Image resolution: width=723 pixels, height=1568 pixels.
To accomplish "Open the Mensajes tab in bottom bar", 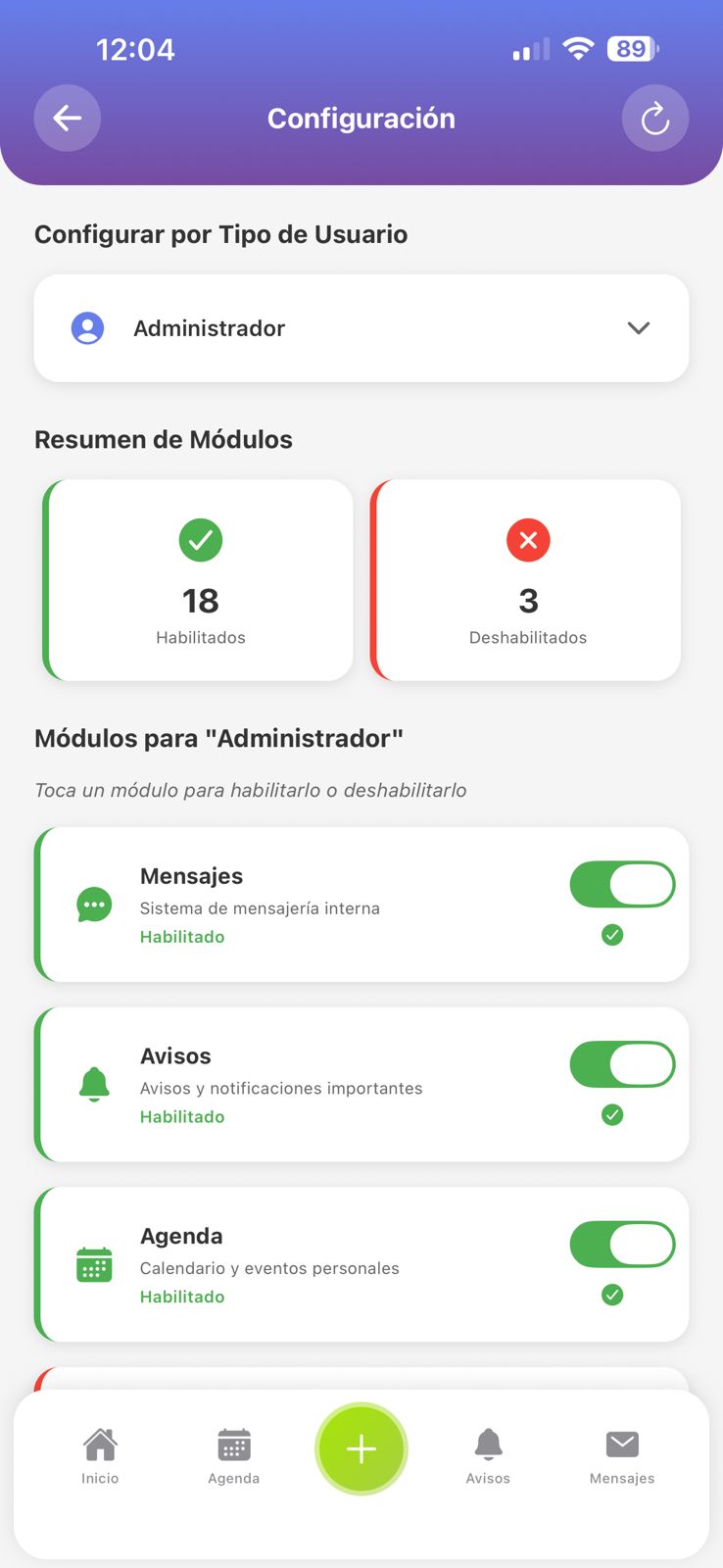I will click(622, 1455).
